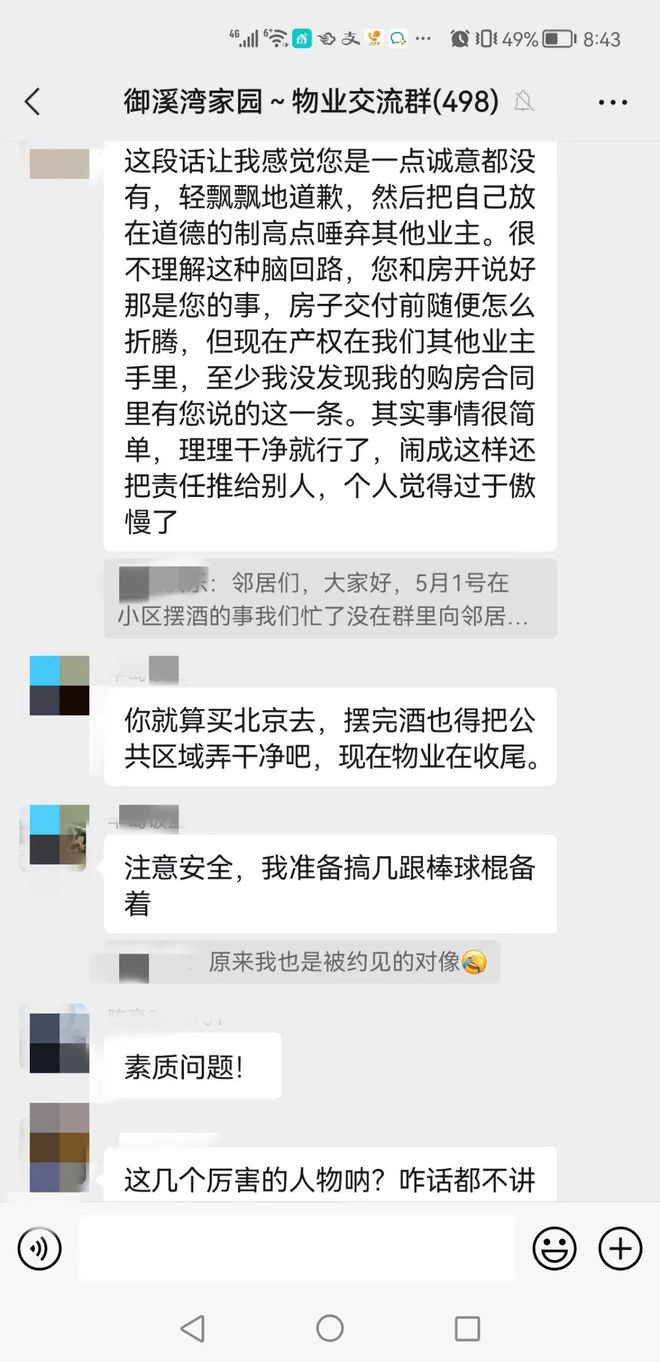Open avatar of sender of 你就算买北京去 message
660x1362 pixels.
[59, 686]
